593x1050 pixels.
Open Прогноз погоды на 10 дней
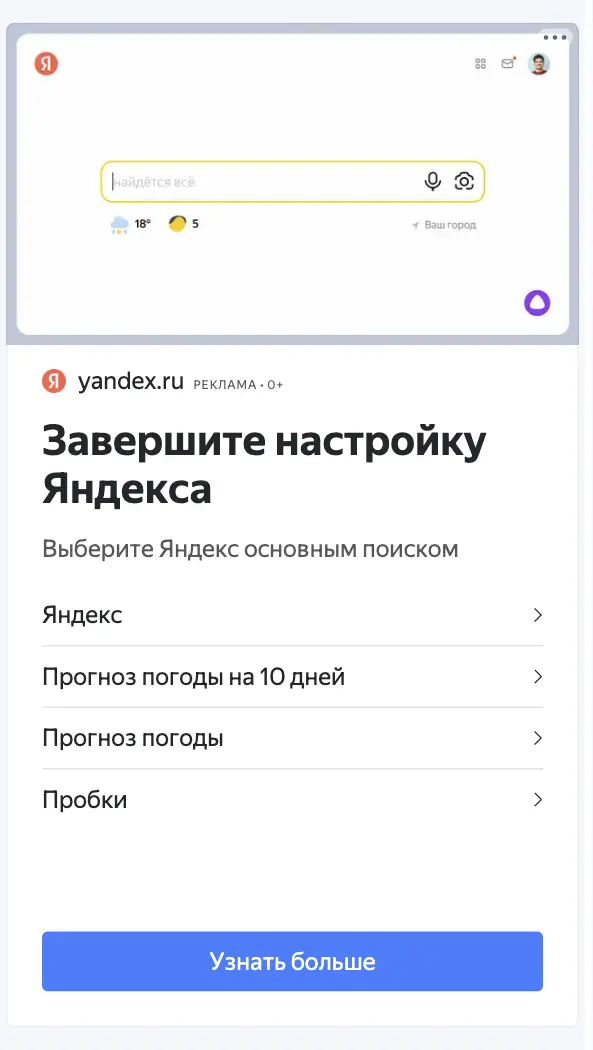click(292, 676)
